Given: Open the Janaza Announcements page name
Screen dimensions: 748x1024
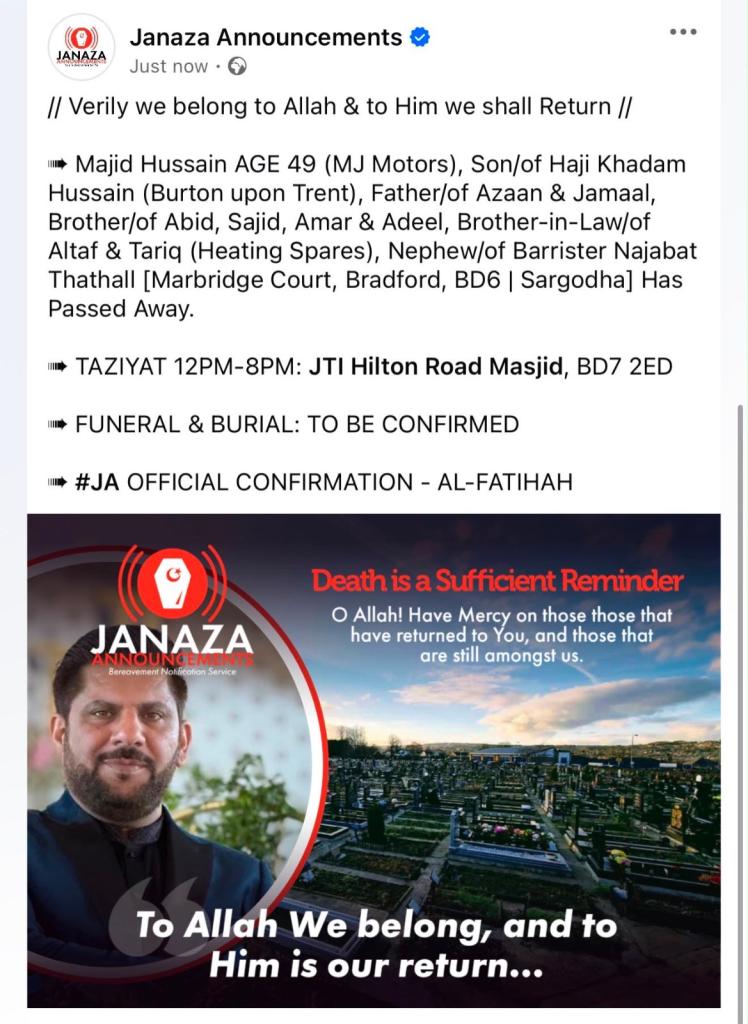Looking at the screenshot, I should pos(266,38).
